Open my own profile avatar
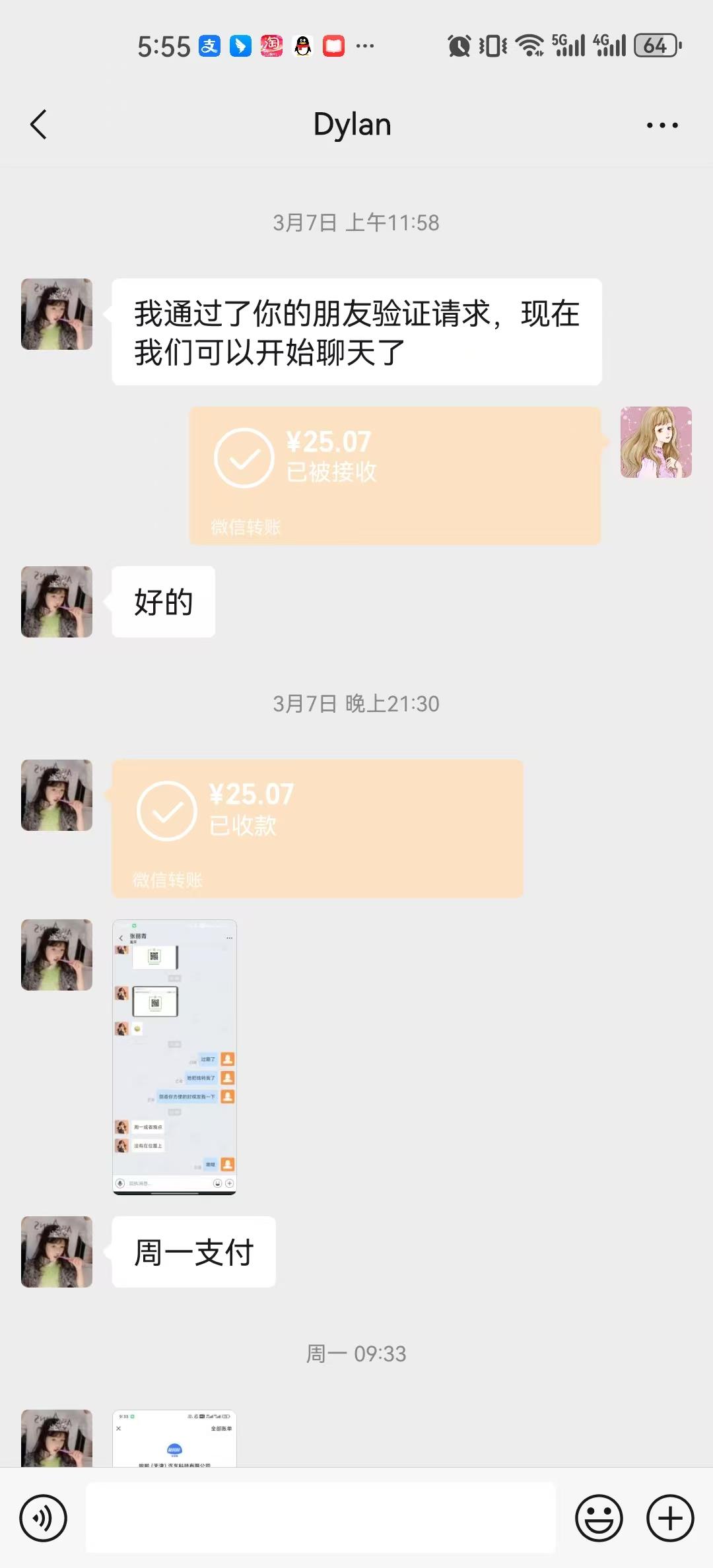 click(656, 442)
